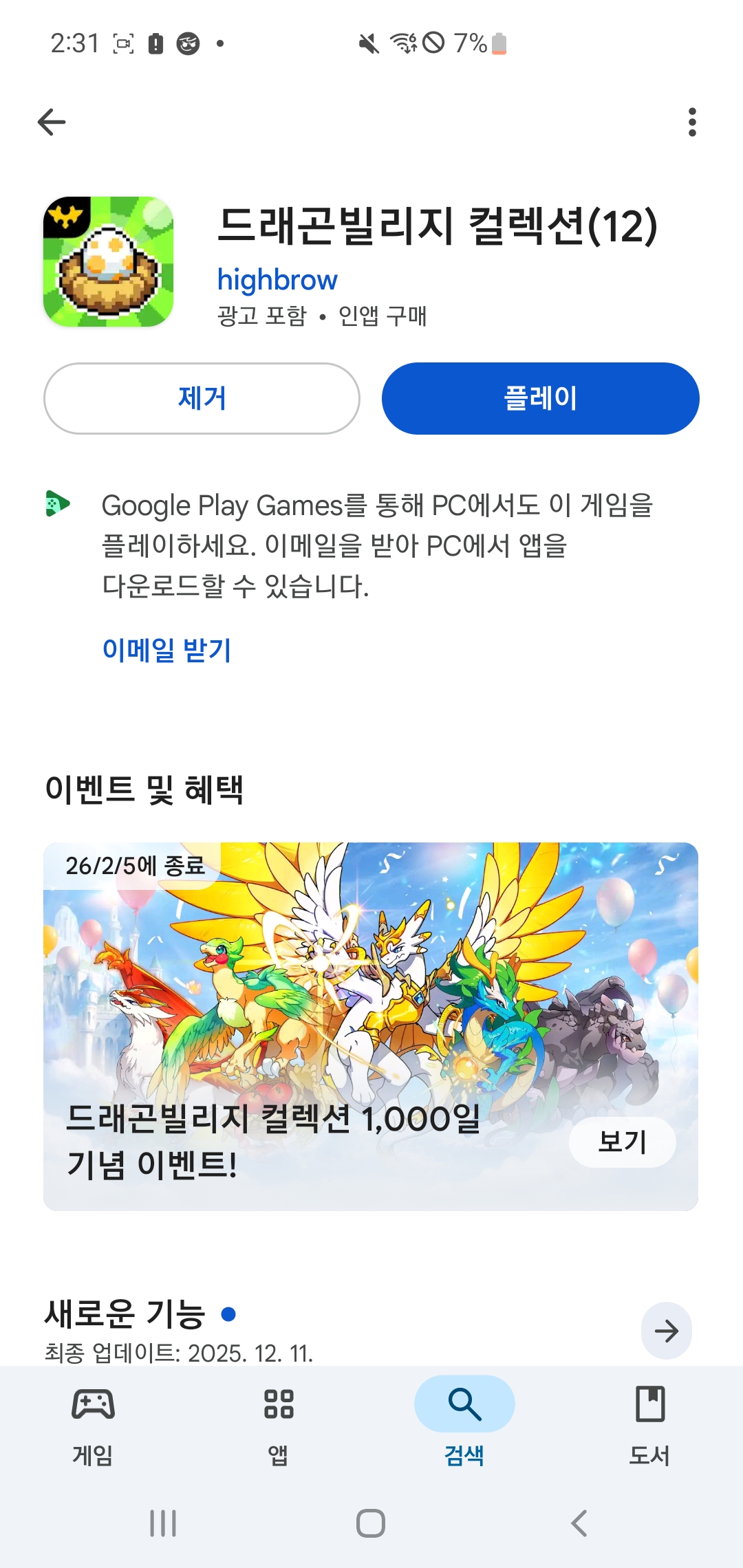Go to the home screen
This screenshot has height=1568, width=743.
[371, 1523]
